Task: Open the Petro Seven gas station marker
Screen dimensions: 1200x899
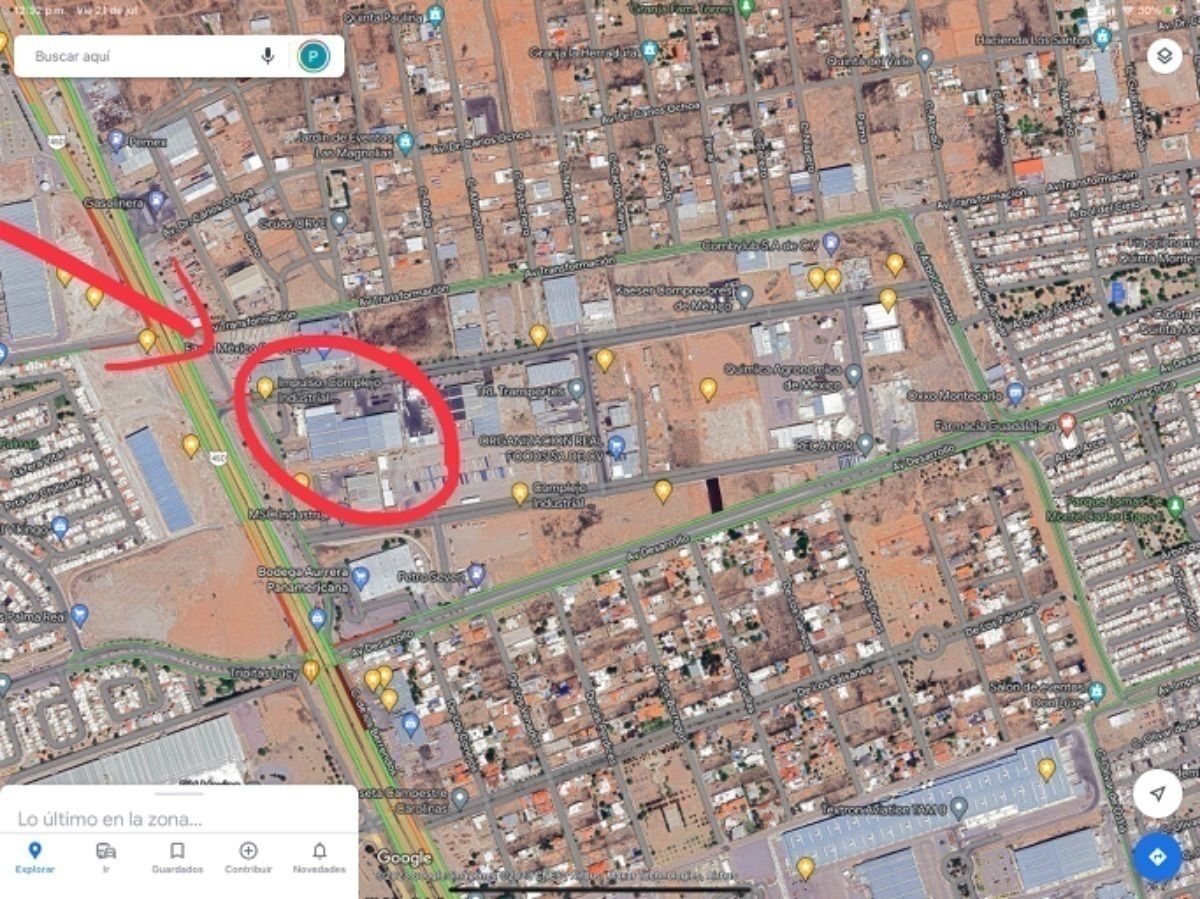Action: [x=476, y=573]
